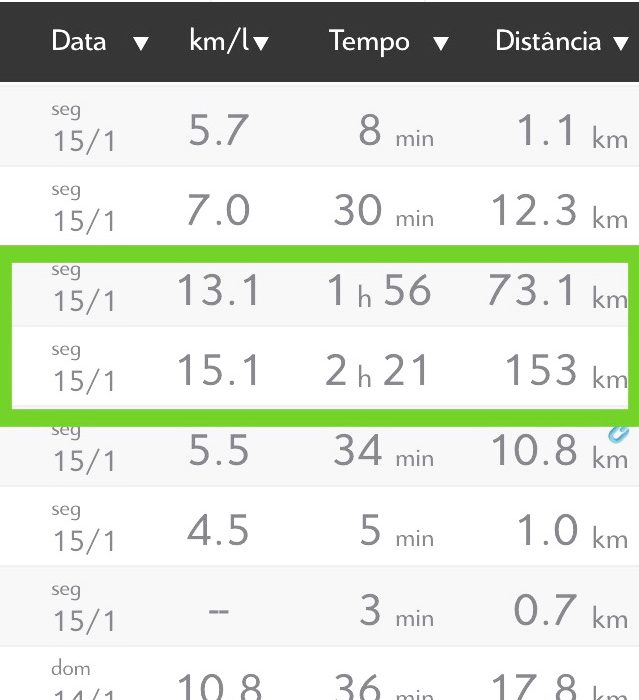
Task: Show details of the 1.0 km trip
Action: coord(320,528)
